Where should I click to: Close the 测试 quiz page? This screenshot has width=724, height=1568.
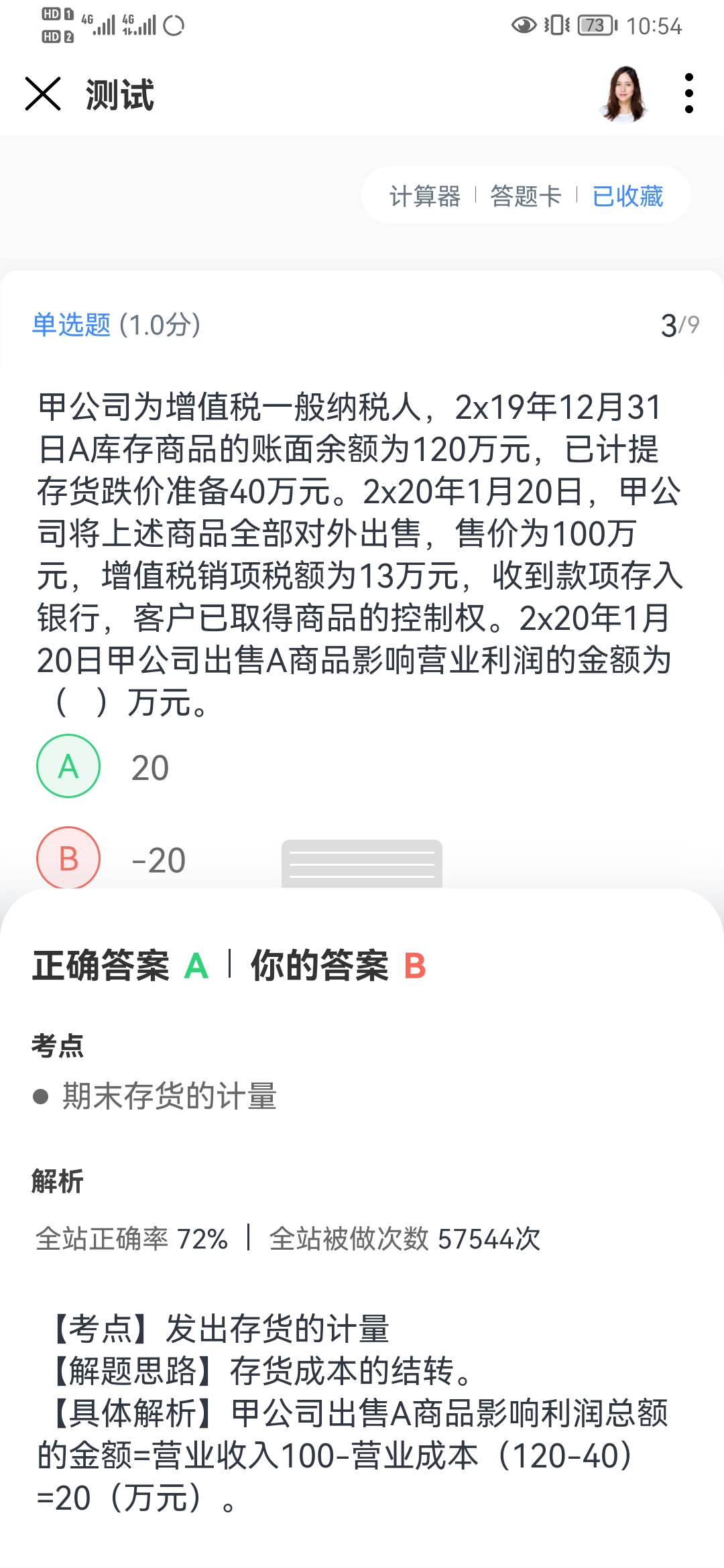[43, 94]
